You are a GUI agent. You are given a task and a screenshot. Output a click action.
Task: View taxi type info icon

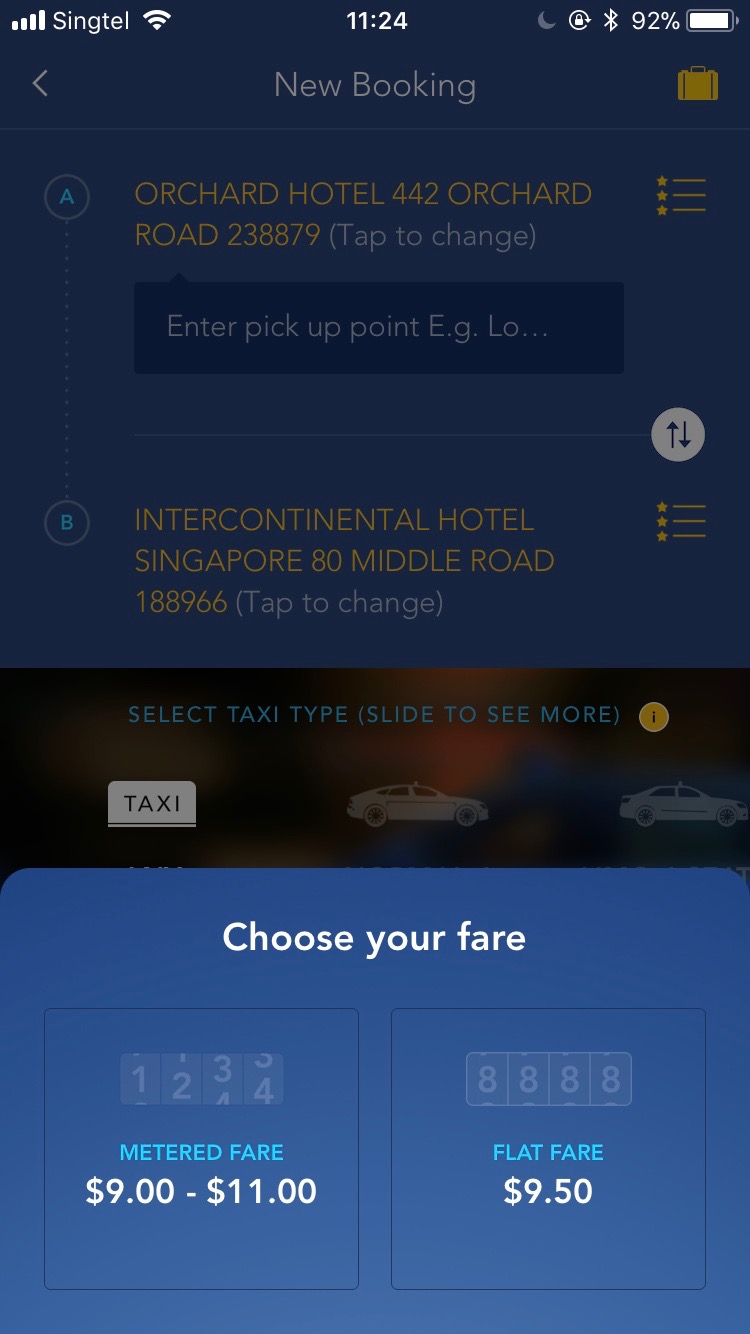(x=653, y=716)
